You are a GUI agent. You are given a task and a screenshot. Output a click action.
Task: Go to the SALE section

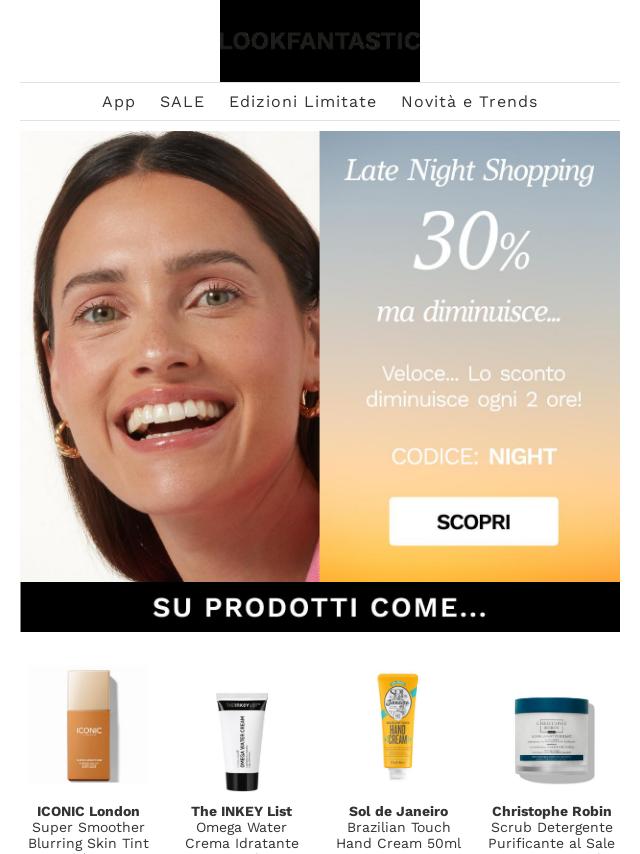[x=182, y=102]
